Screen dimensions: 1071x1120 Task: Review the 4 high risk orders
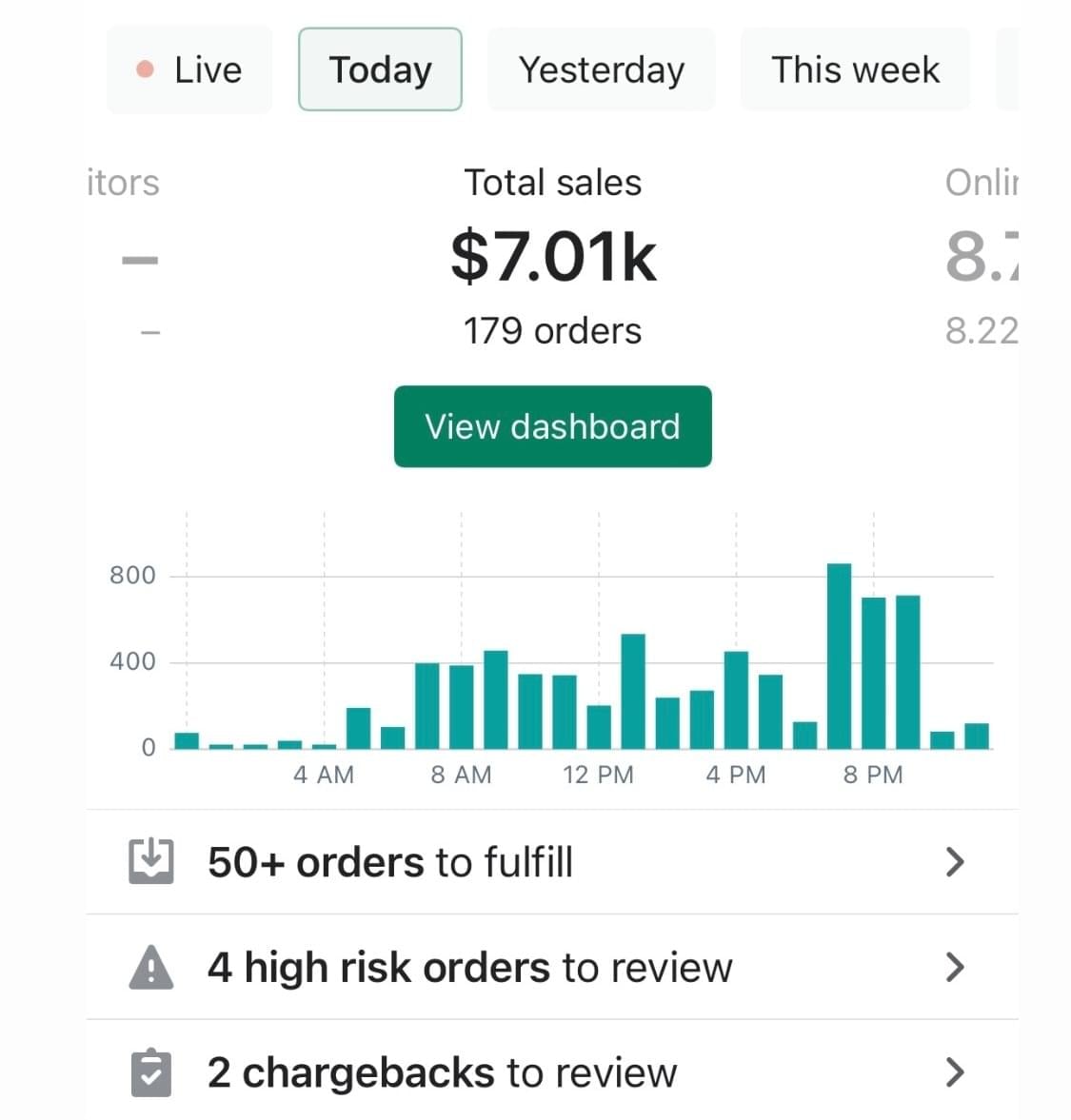tap(552, 967)
